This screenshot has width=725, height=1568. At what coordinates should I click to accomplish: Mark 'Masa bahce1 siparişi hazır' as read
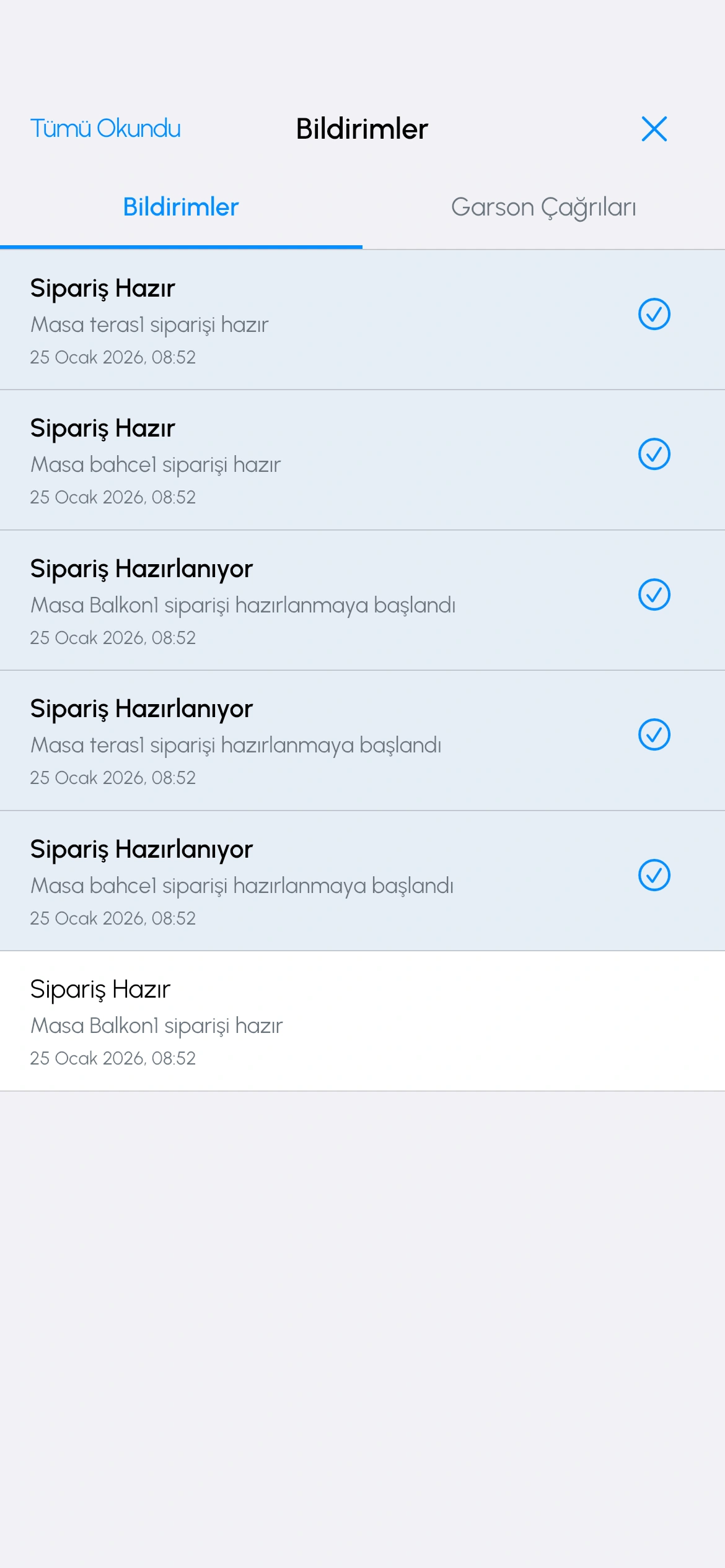(x=654, y=454)
